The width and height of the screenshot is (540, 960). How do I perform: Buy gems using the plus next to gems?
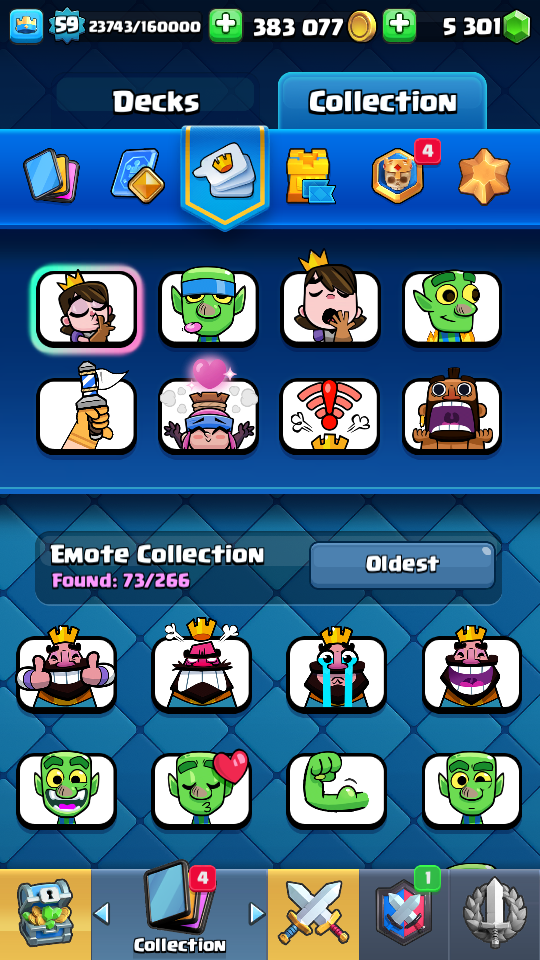(x=399, y=26)
